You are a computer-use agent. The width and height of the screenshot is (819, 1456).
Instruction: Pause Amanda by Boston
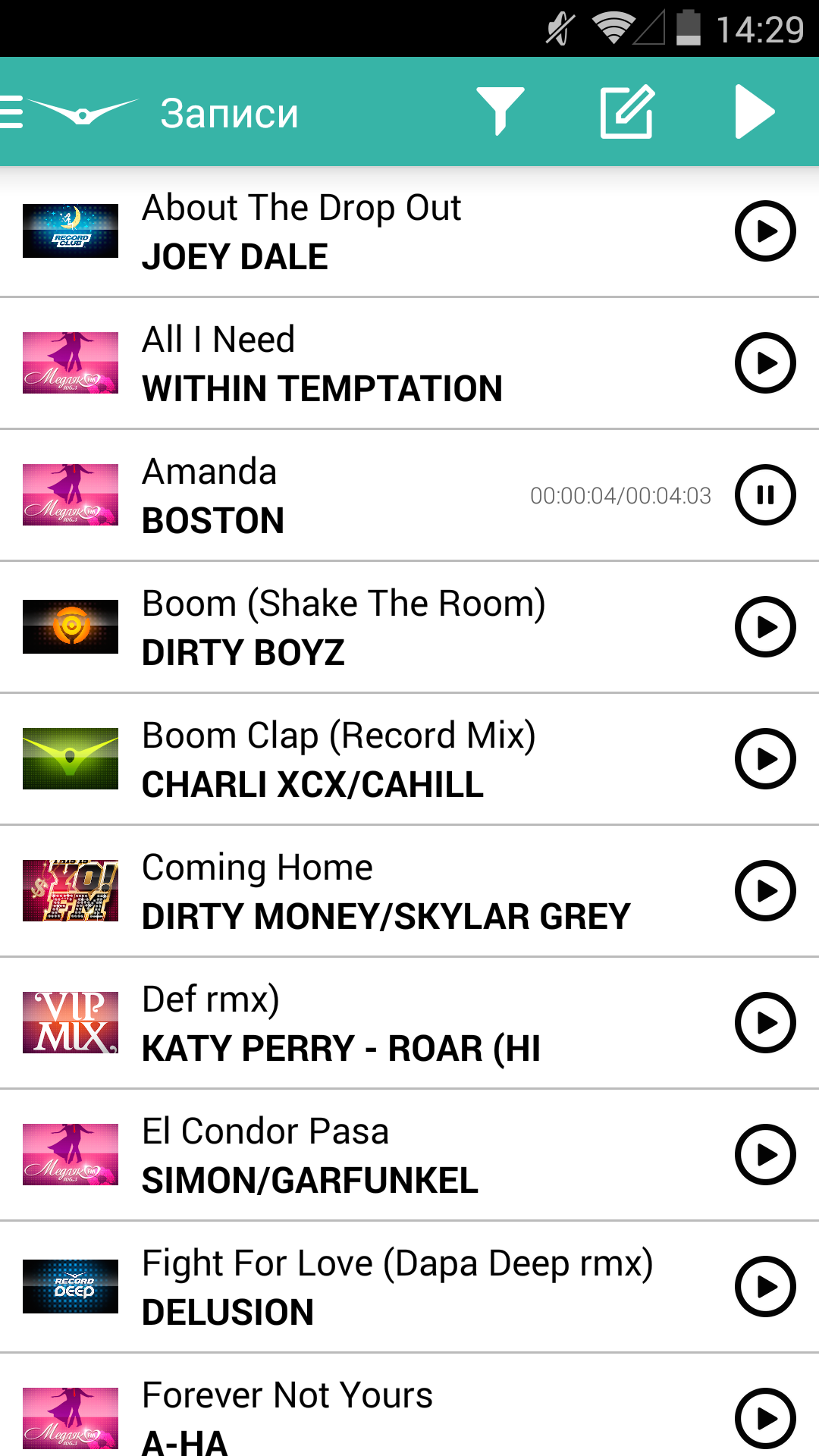pos(765,495)
